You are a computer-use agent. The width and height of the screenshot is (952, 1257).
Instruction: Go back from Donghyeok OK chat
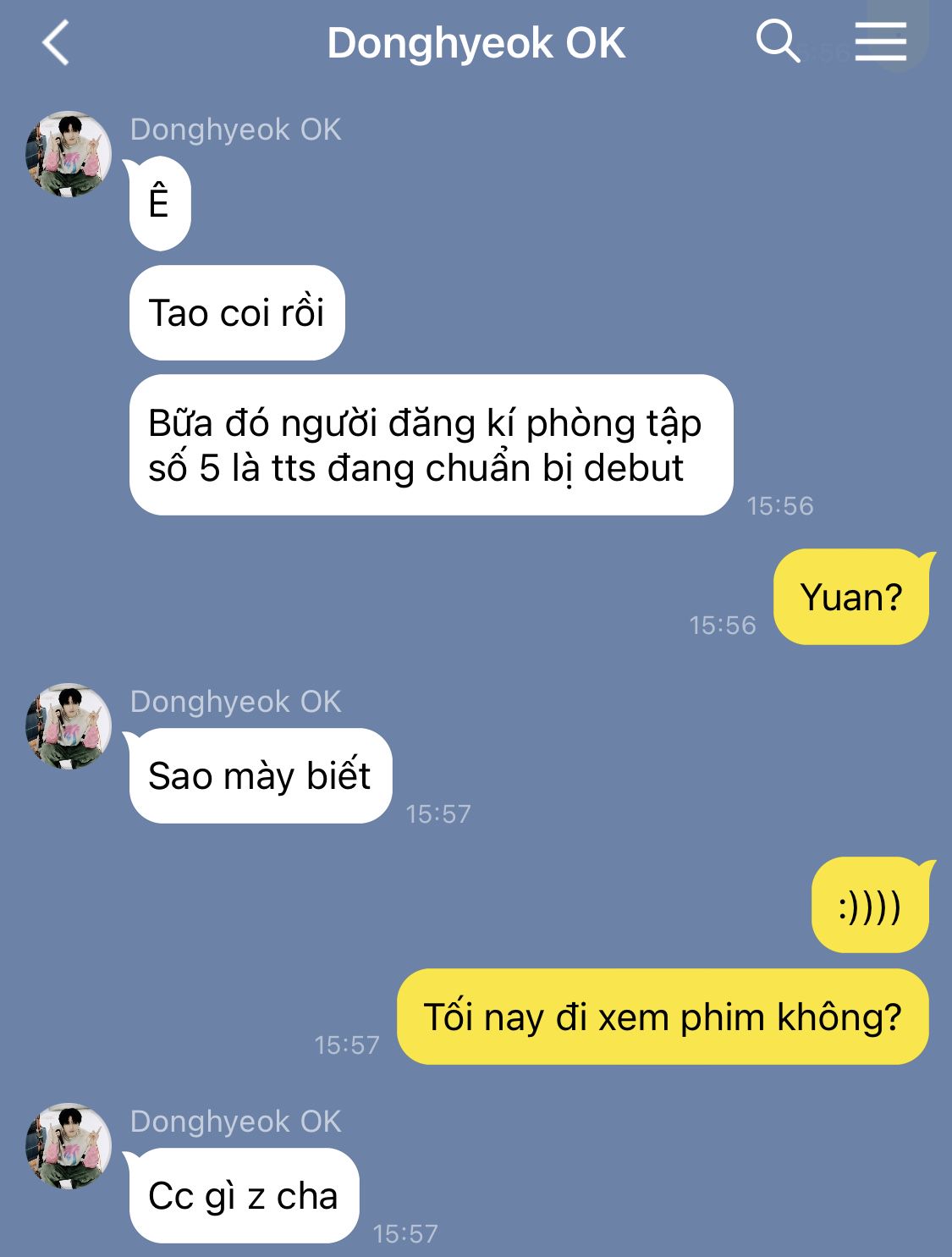pos(56,43)
